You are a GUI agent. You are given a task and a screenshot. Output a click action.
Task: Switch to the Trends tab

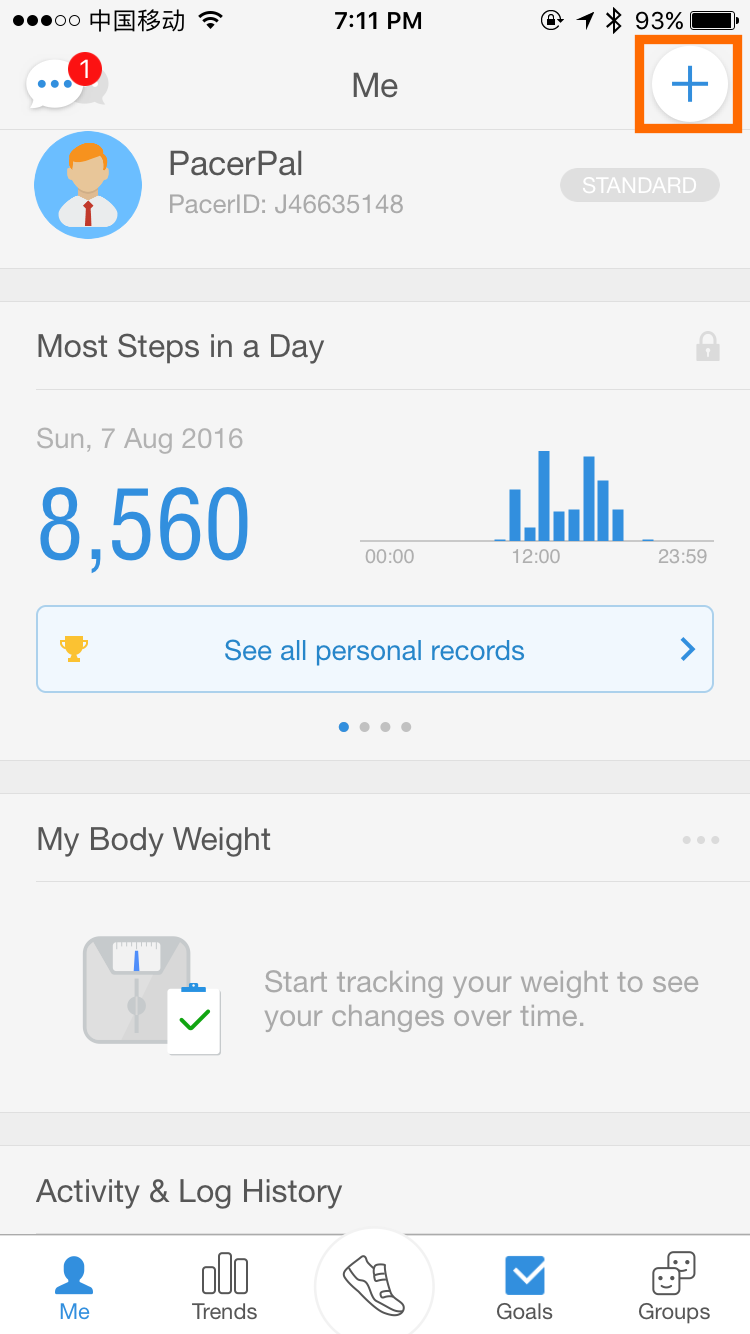[225, 1287]
